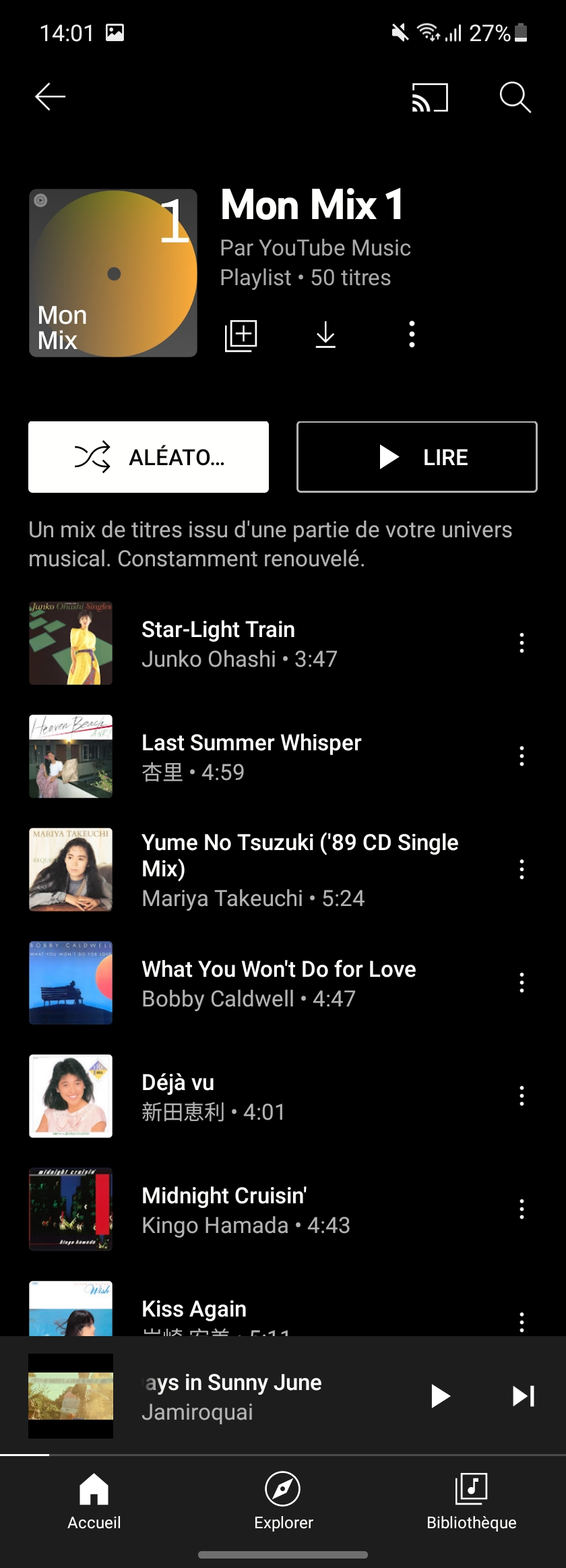566x1568 pixels.
Task: Open options for Star-Light Train
Action: click(522, 644)
